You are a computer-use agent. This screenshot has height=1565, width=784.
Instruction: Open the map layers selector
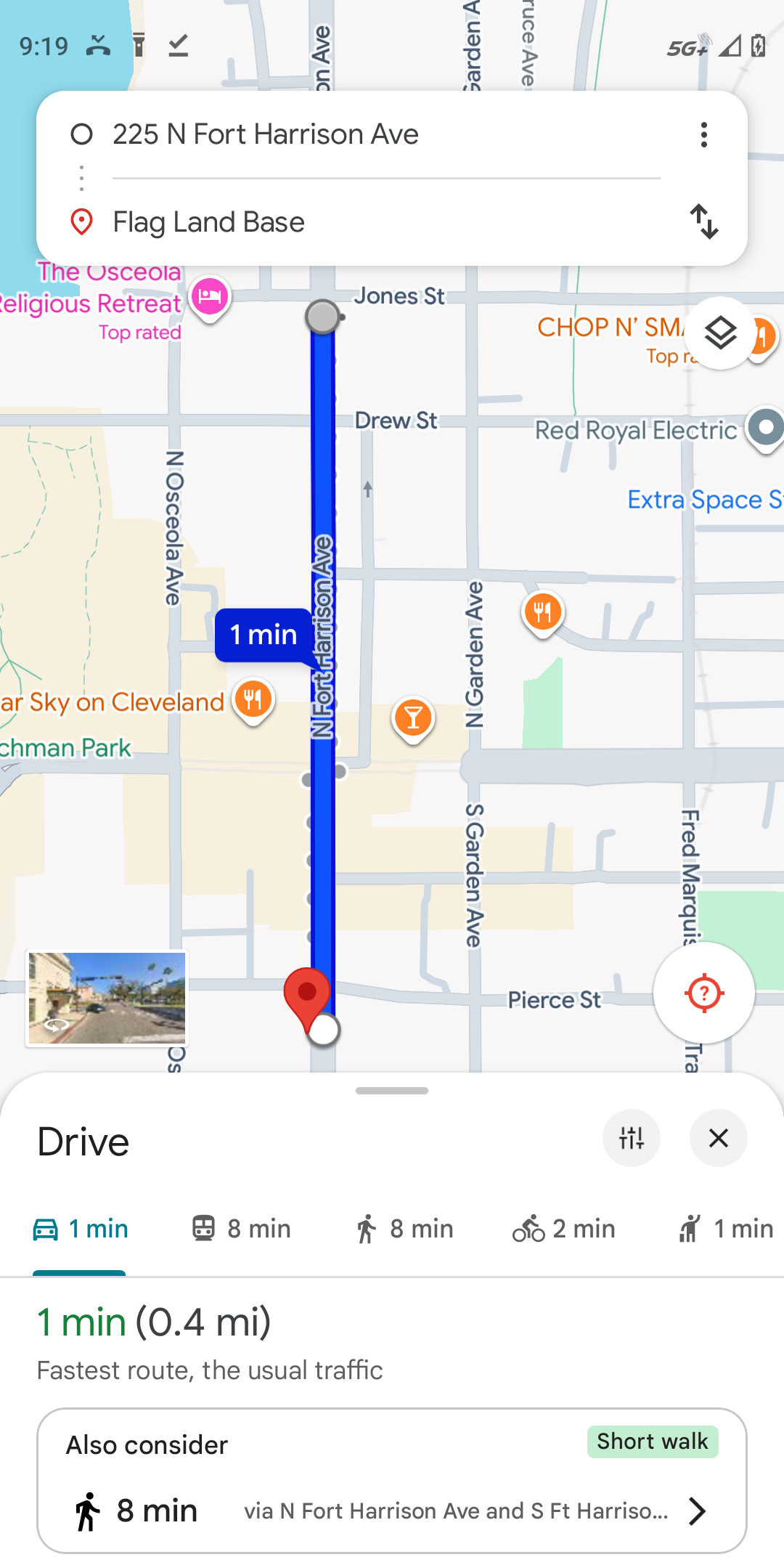(720, 333)
